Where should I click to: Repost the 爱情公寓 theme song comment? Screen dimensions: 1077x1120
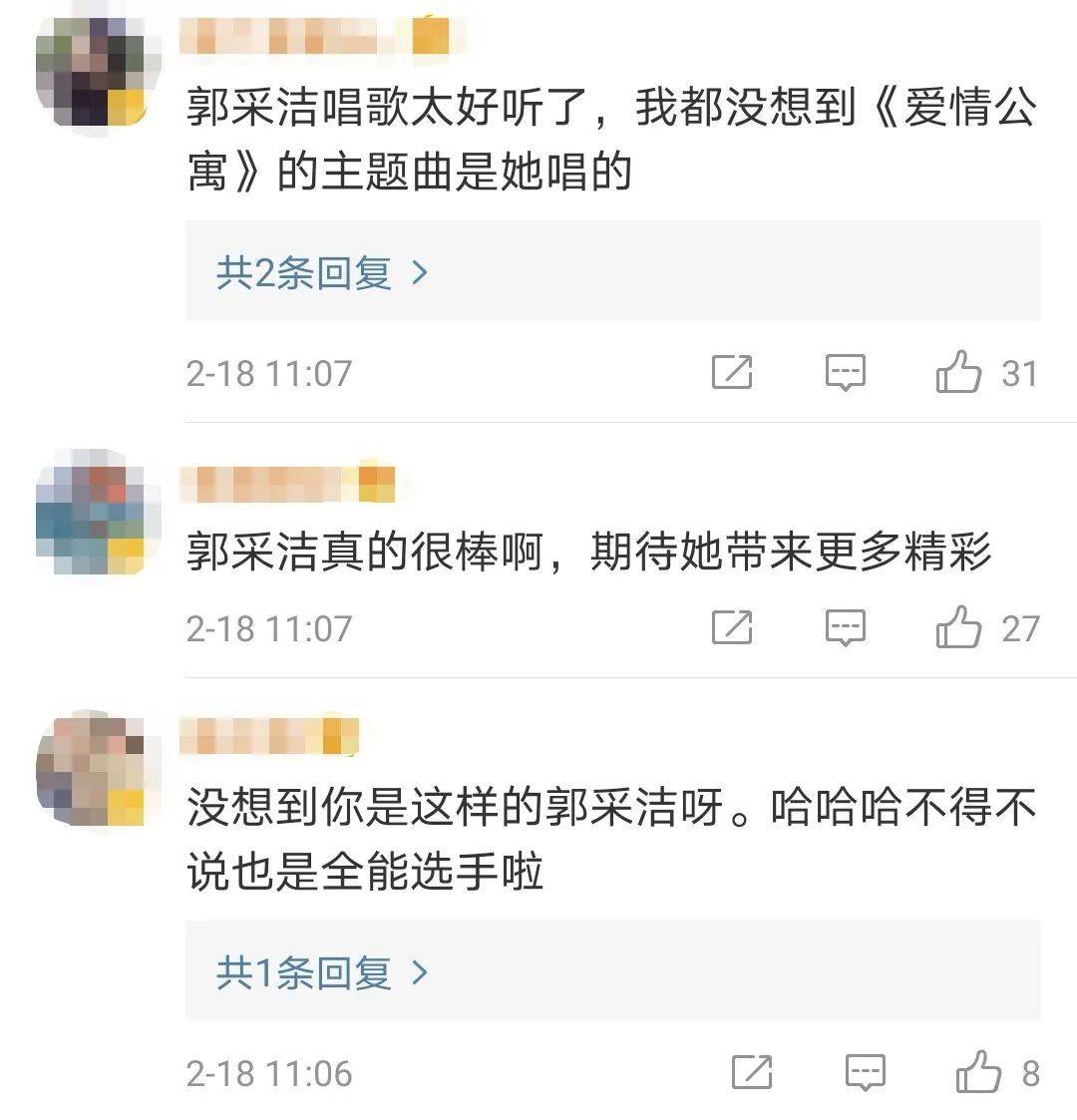(732, 373)
